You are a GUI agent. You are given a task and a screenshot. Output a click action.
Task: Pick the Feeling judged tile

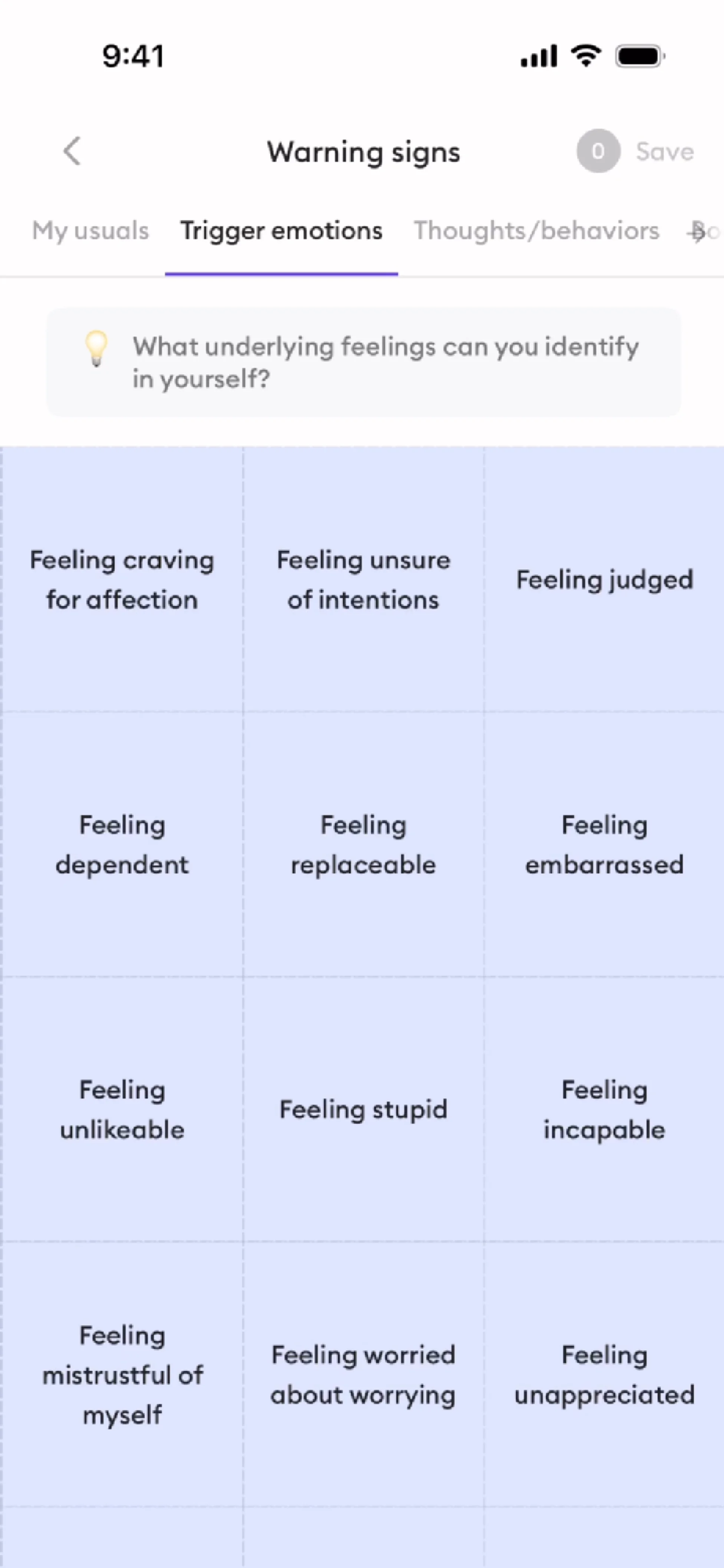(x=604, y=579)
